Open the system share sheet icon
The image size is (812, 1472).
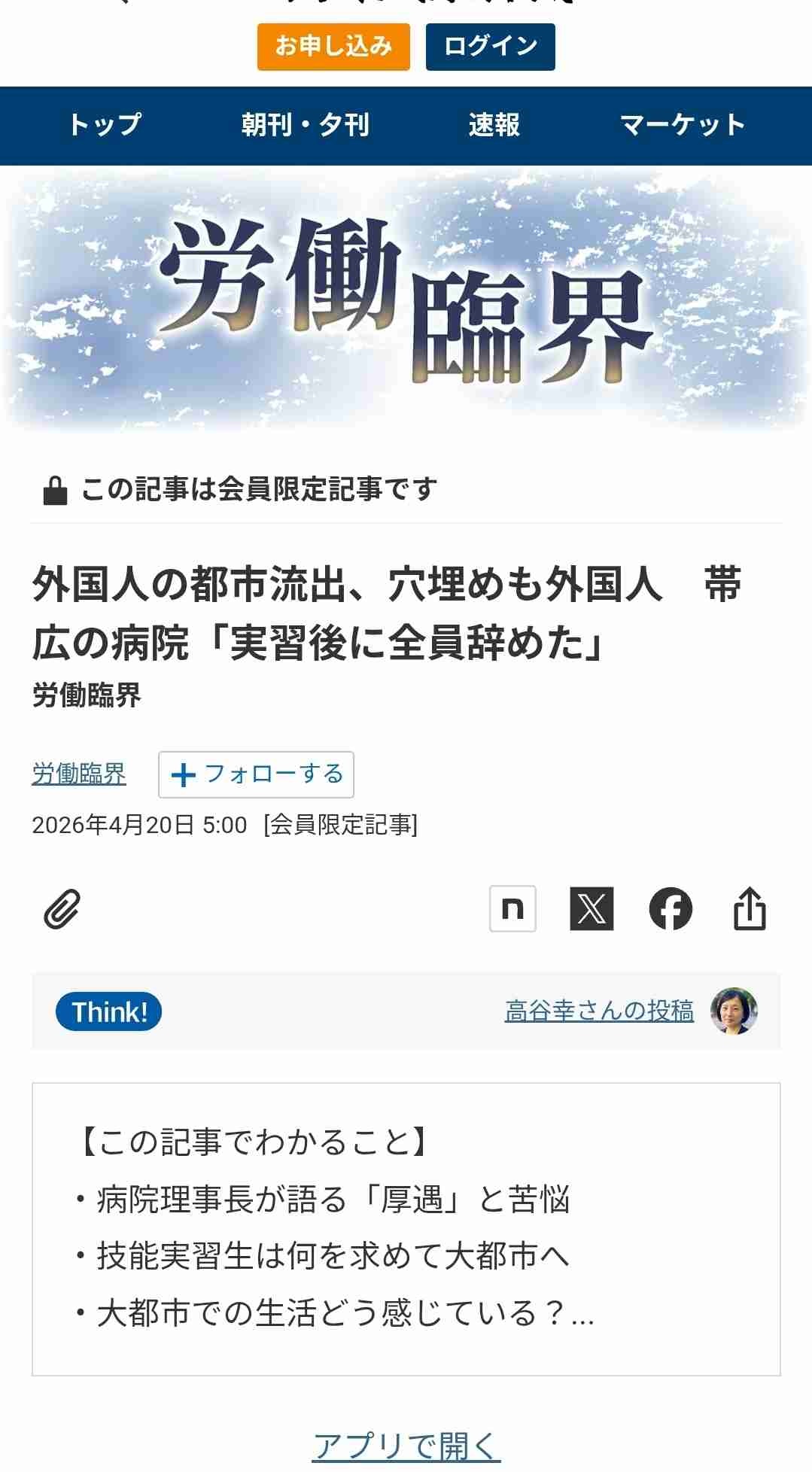[x=750, y=909]
